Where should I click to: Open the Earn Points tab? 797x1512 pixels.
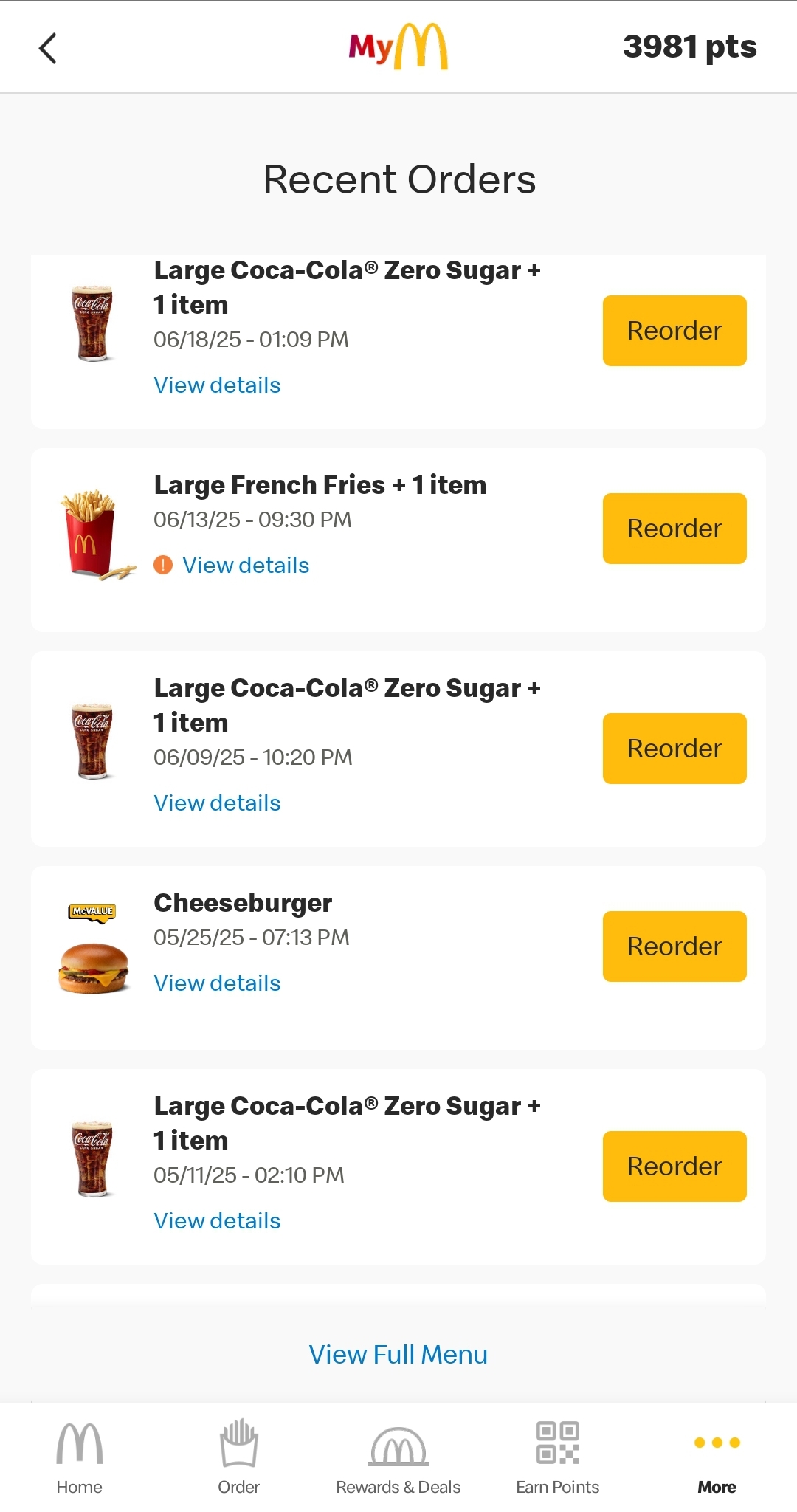click(558, 1458)
